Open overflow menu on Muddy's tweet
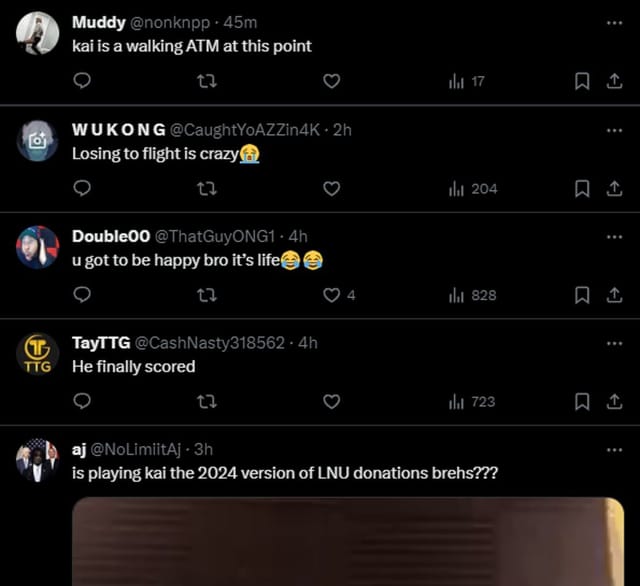640x586 pixels. click(614, 22)
